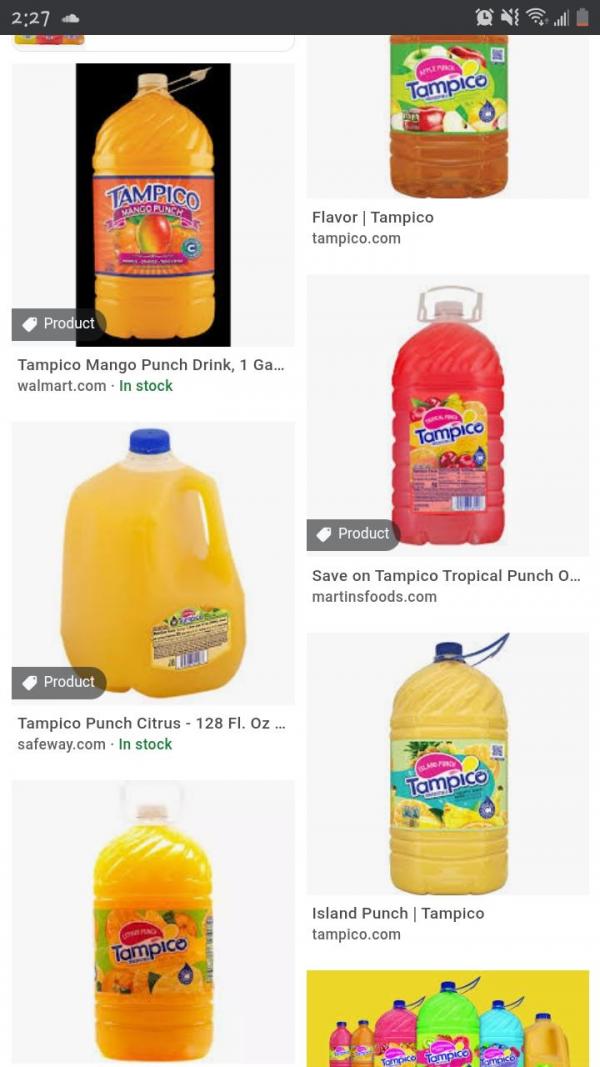600x1067 pixels.
Task: Open Tampico Mango Punch Drink walmart result
Action: 153,206
